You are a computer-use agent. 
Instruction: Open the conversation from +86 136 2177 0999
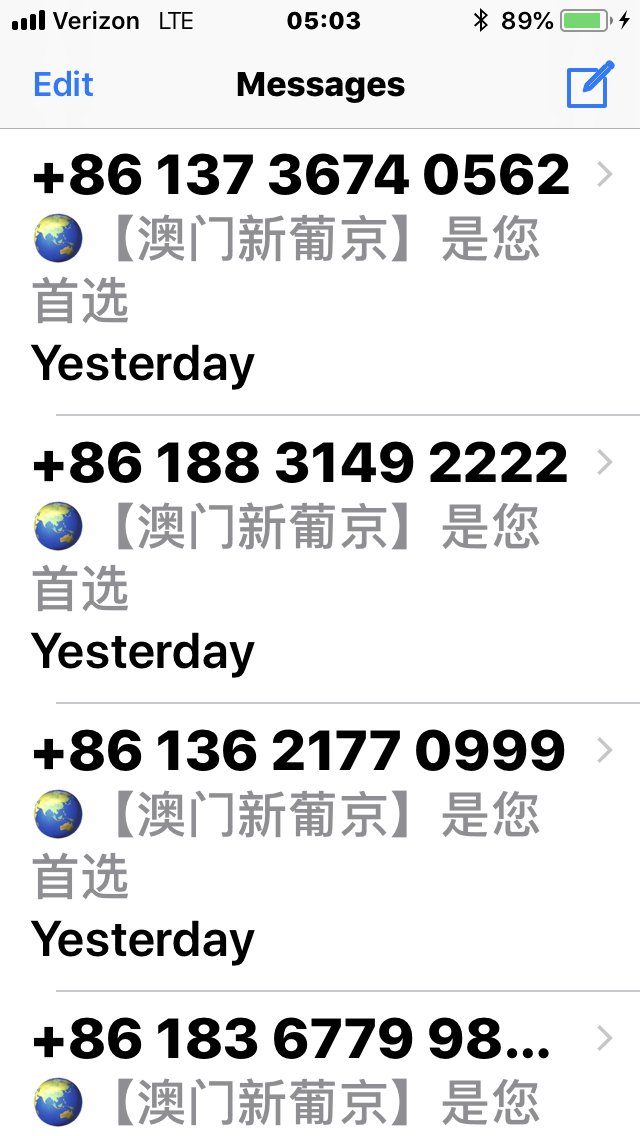point(320,847)
